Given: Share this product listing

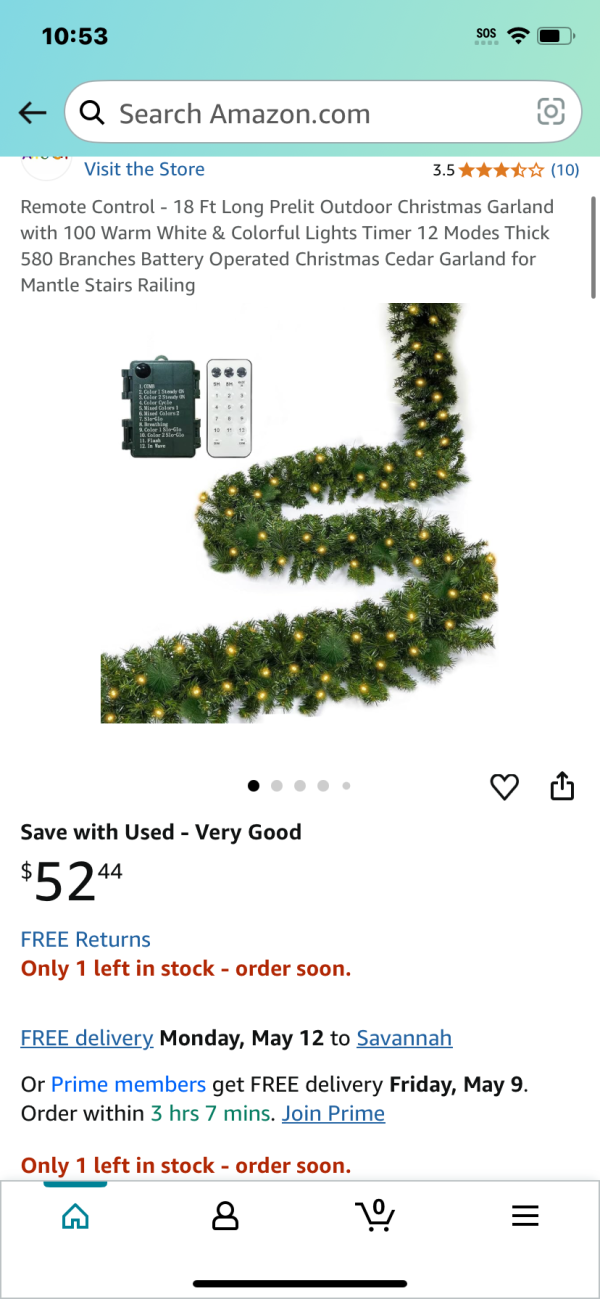Looking at the screenshot, I should click(x=563, y=787).
